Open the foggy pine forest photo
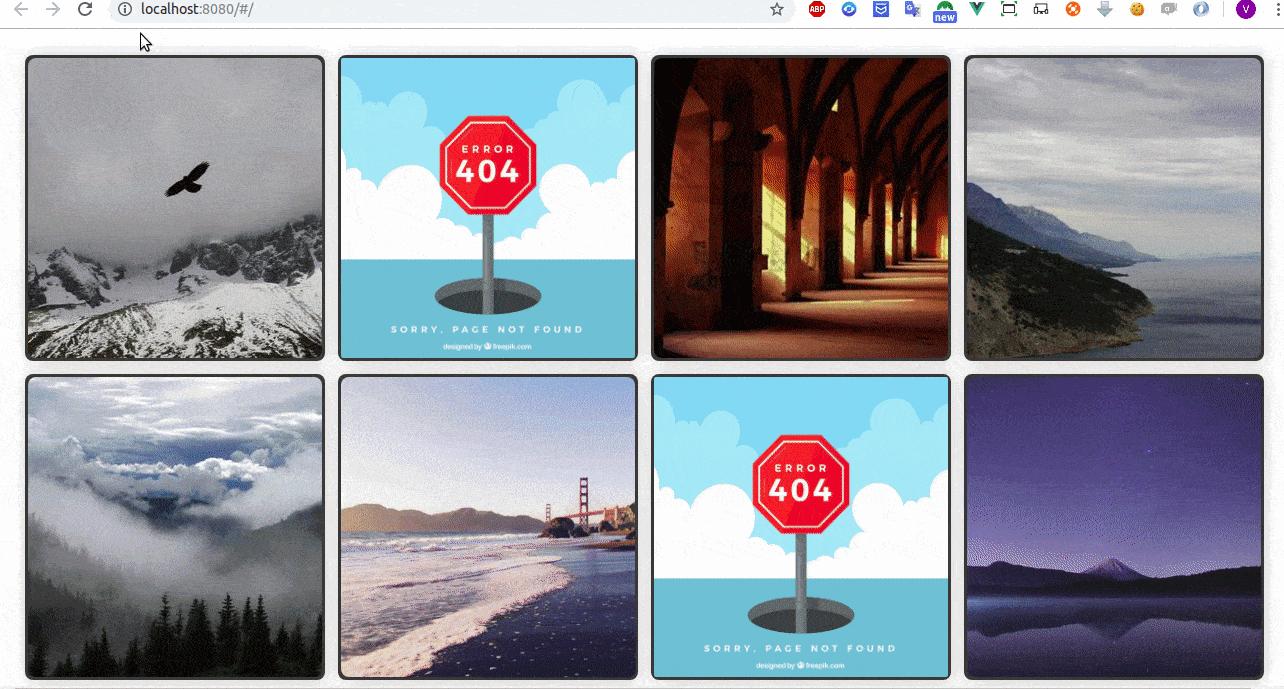Viewport: 1284px width, 689px height. 175,527
